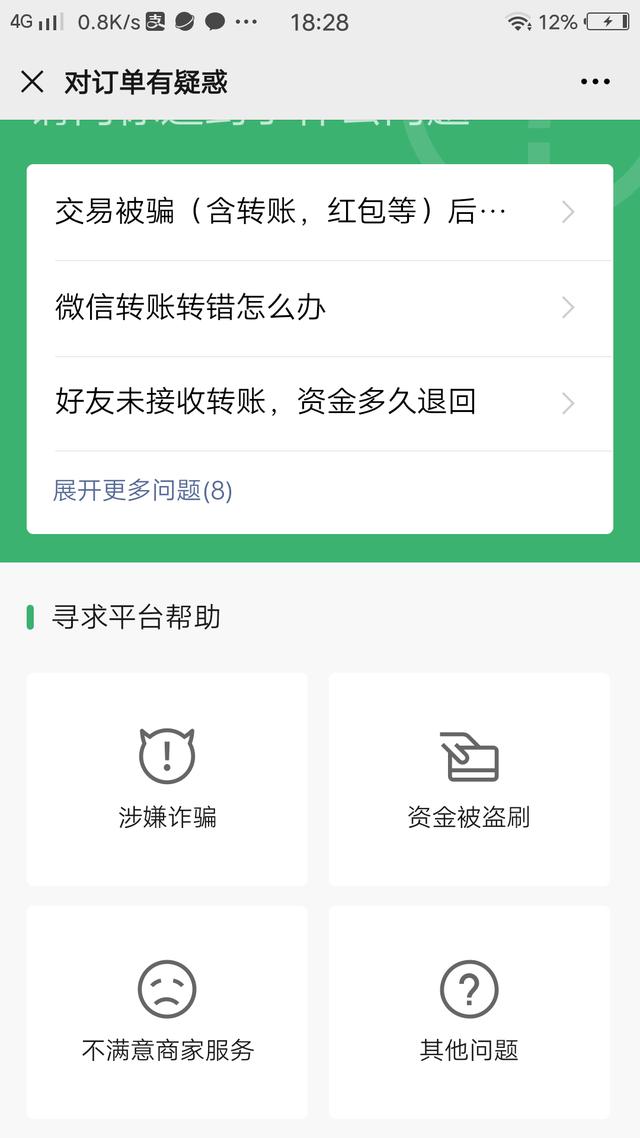Open the three-dot overflow menu
This screenshot has height=1138, width=640.
tap(595, 82)
